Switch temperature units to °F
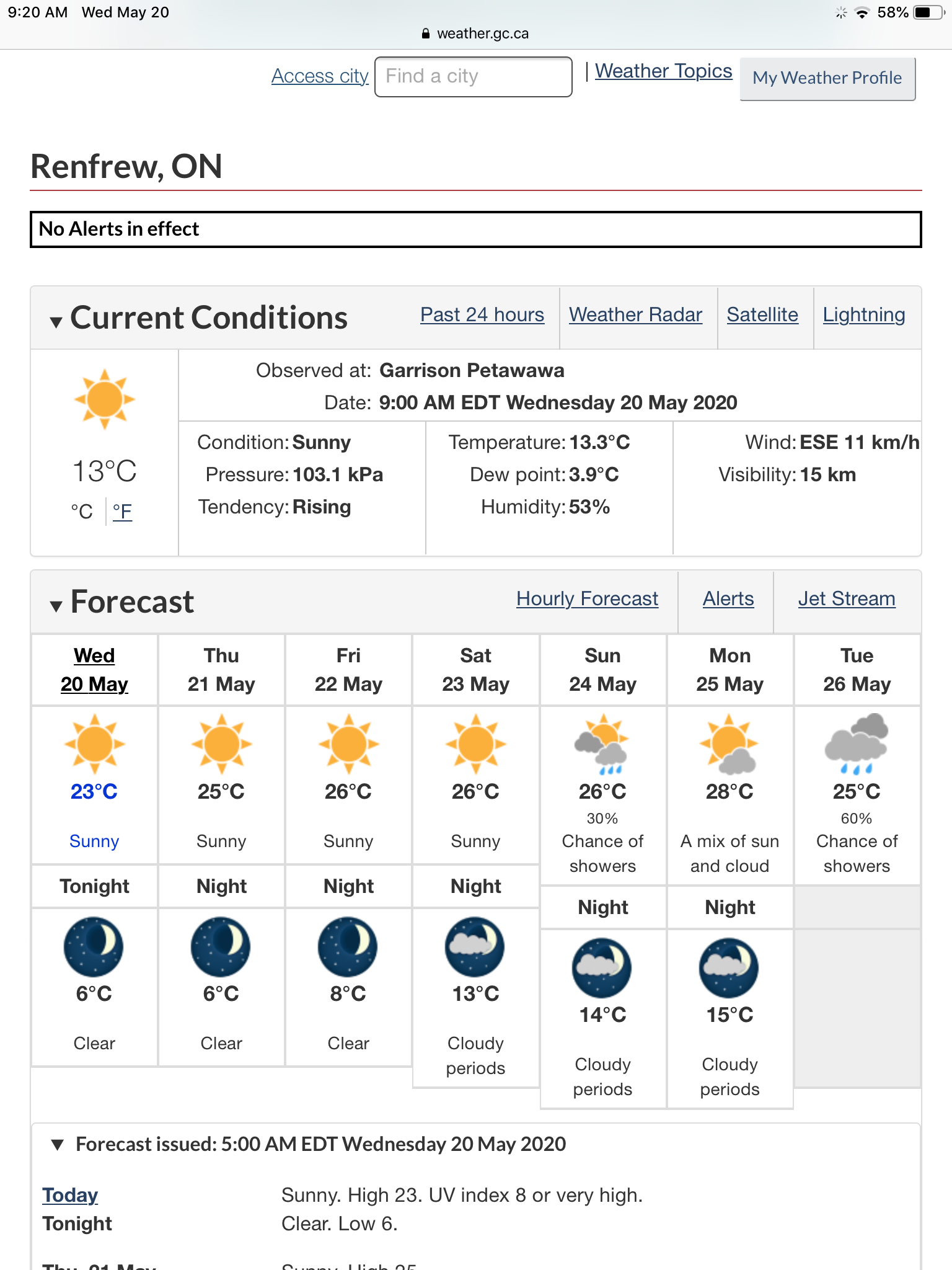This screenshot has width=952, height=1270. 122,512
